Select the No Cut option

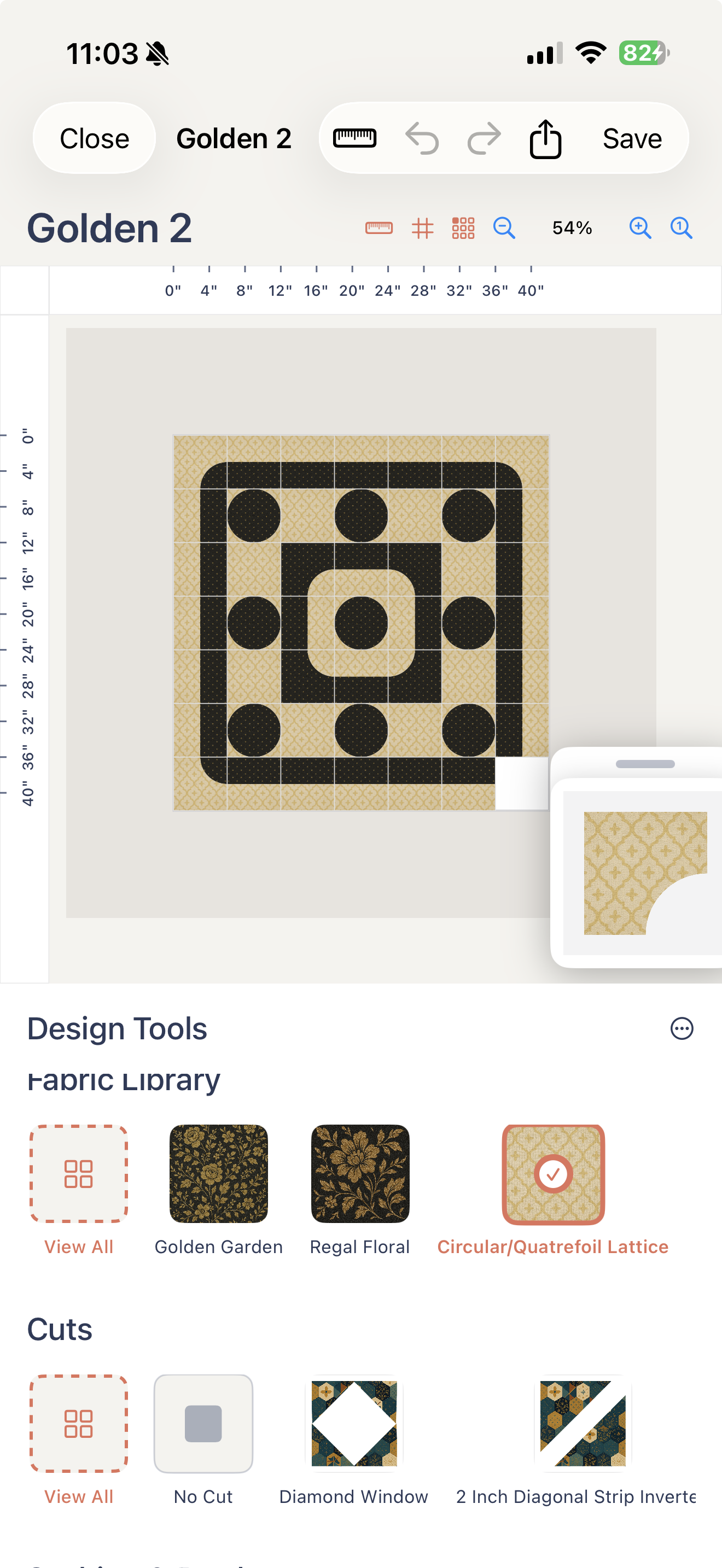click(x=203, y=1423)
